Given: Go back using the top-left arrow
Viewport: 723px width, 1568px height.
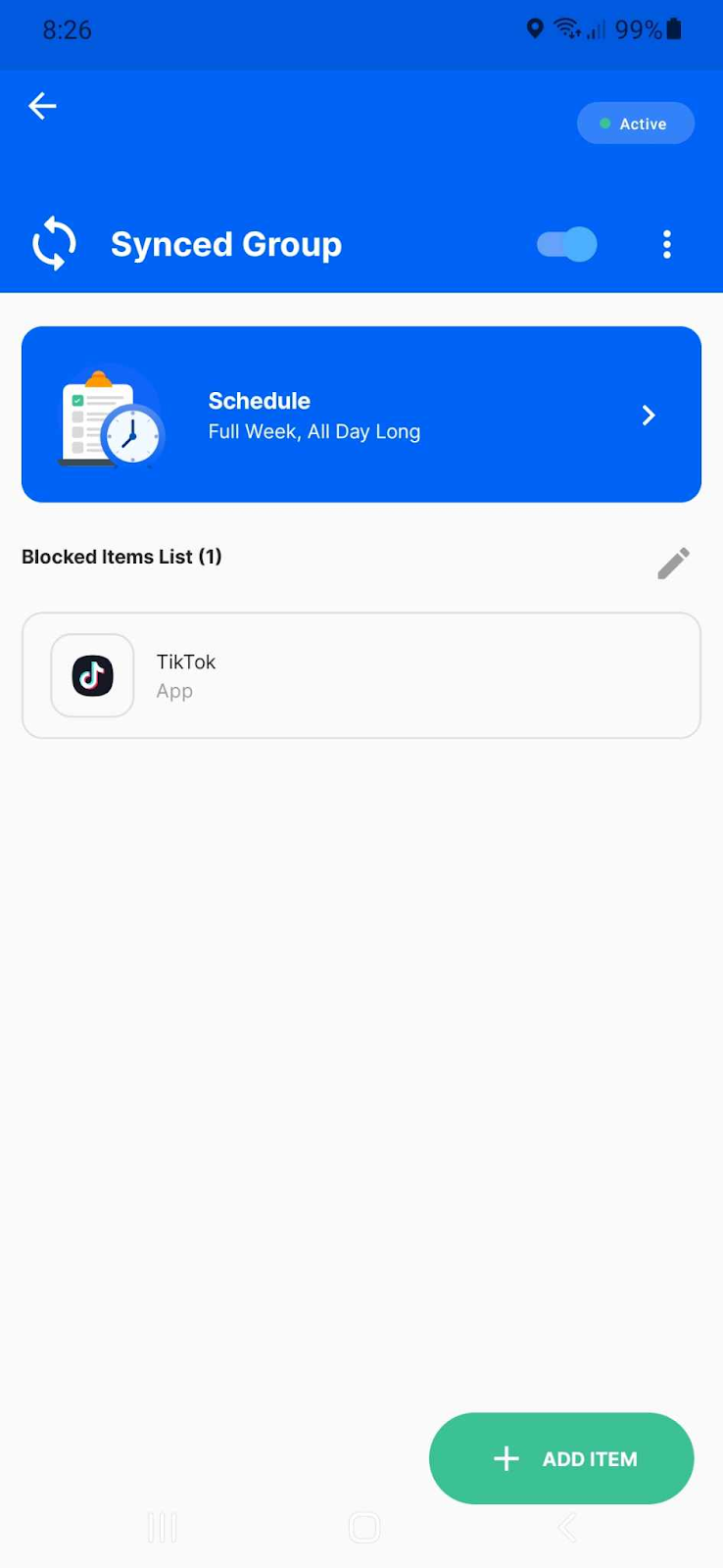Looking at the screenshot, I should click(42, 106).
